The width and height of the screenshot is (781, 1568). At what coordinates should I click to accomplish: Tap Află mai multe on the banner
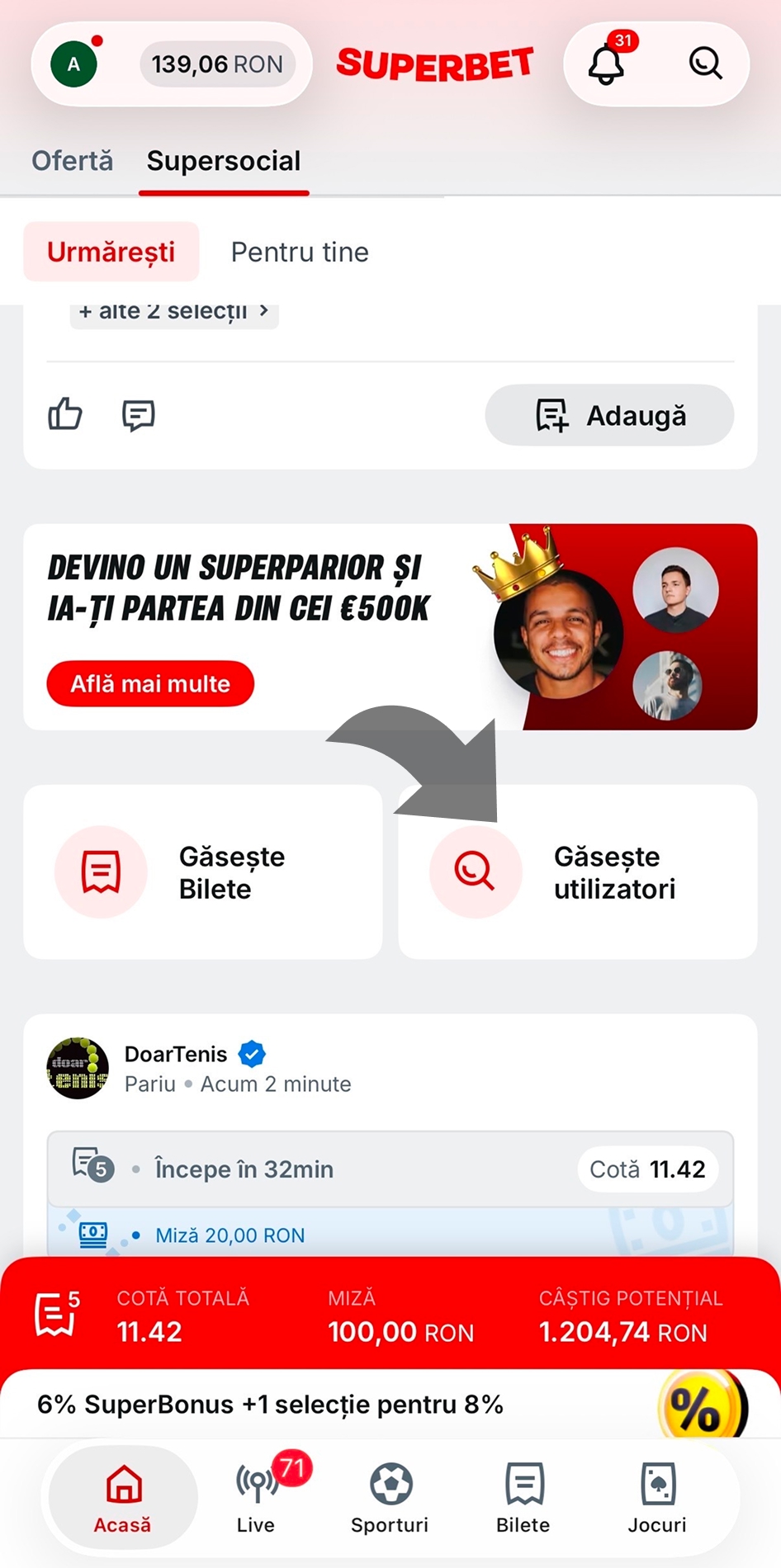click(150, 683)
